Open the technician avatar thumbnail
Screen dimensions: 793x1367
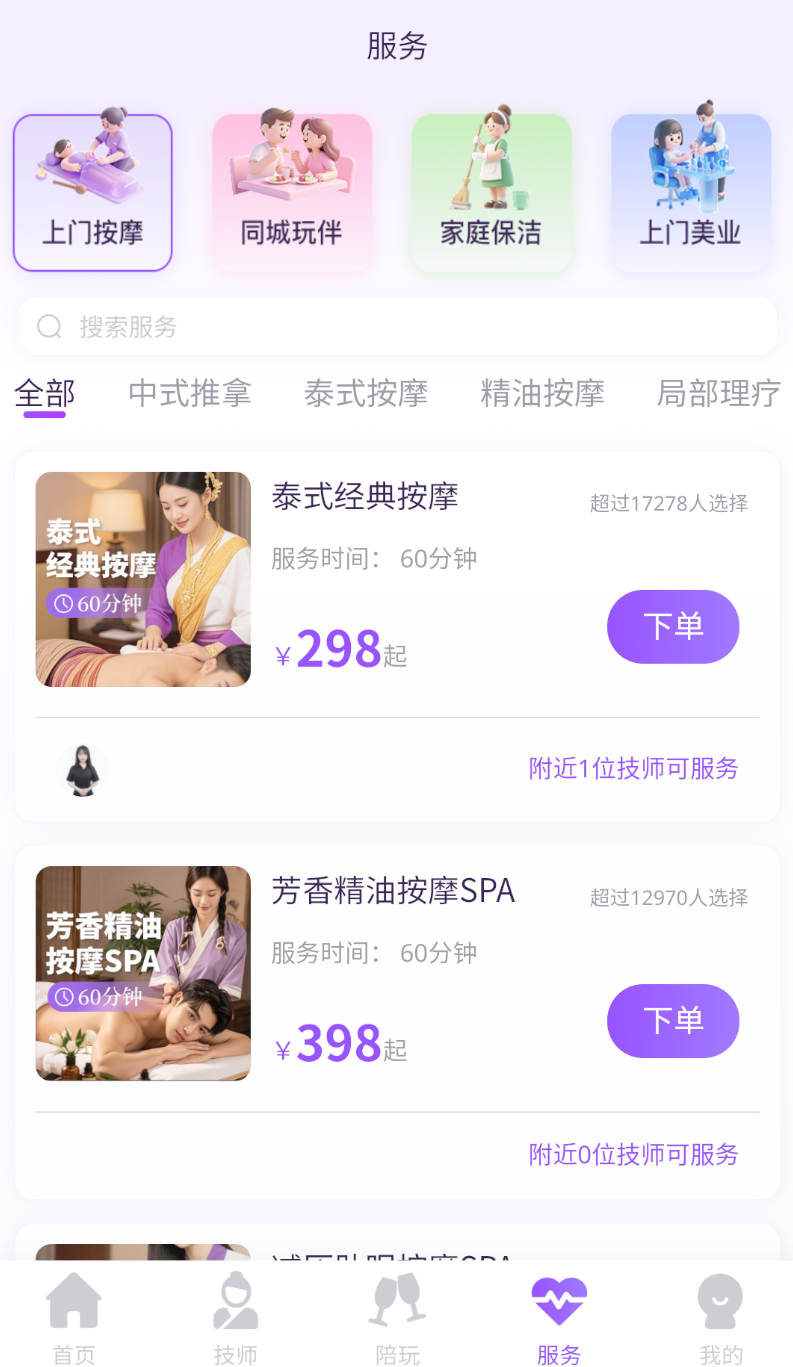(x=83, y=769)
